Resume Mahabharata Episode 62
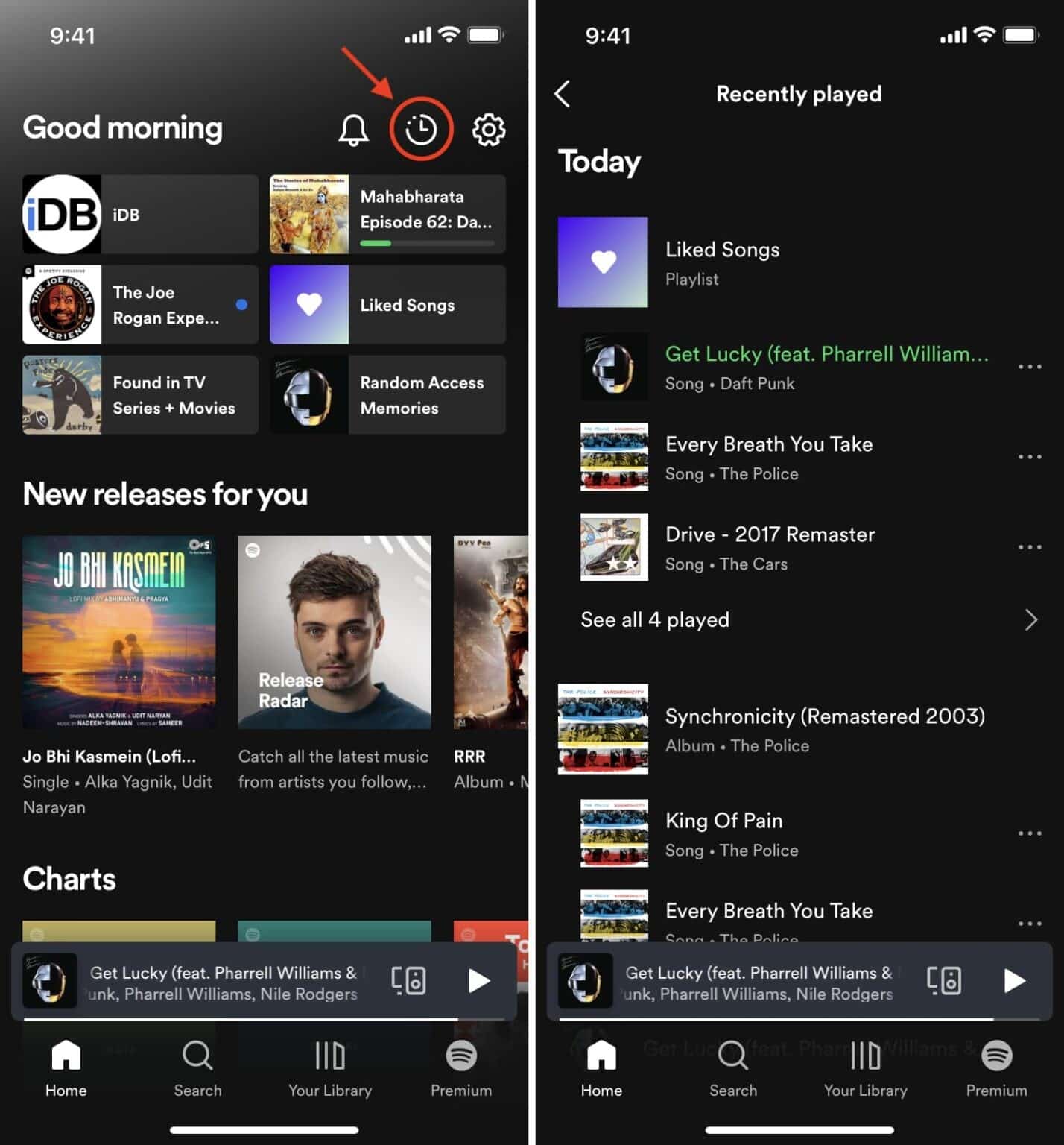This screenshot has height=1145, width=1064. click(x=387, y=215)
